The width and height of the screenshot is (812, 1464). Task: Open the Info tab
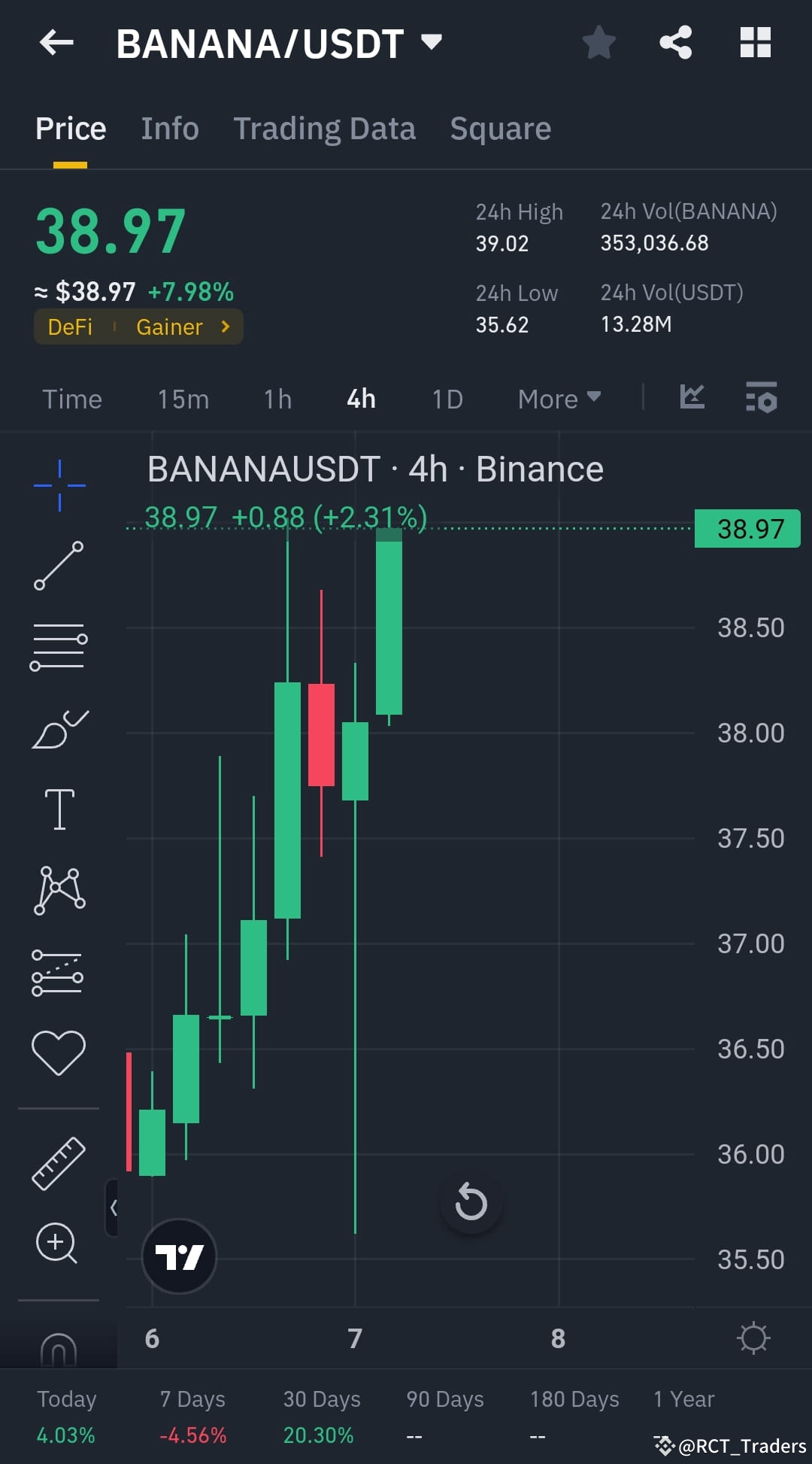click(169, 128)
